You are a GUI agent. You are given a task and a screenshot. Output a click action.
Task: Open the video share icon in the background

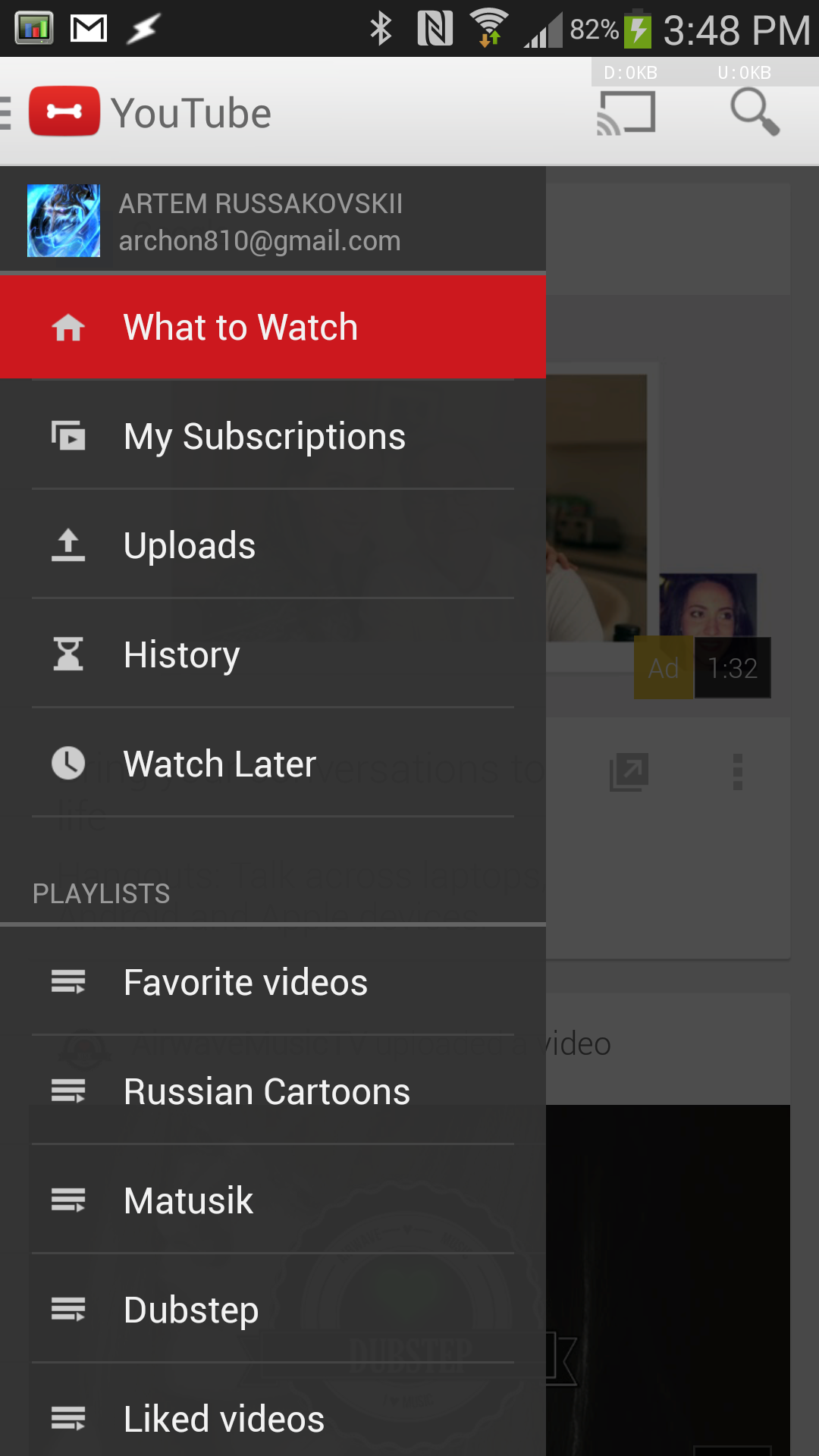629,772
